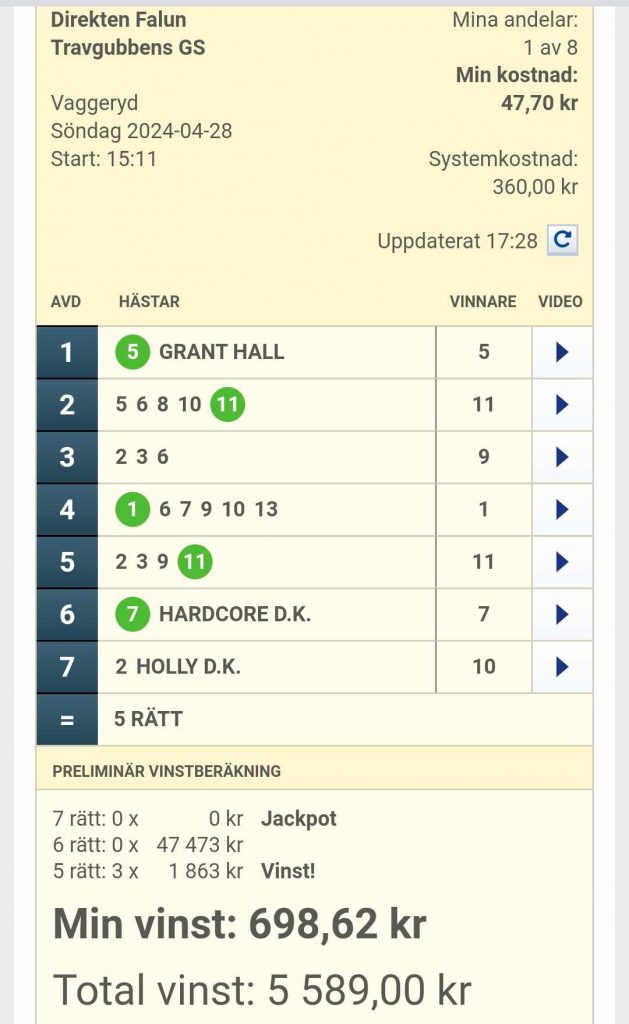The image size is (629, 1024).
Task: Play the video for race 7
Action: coord(562,667)
